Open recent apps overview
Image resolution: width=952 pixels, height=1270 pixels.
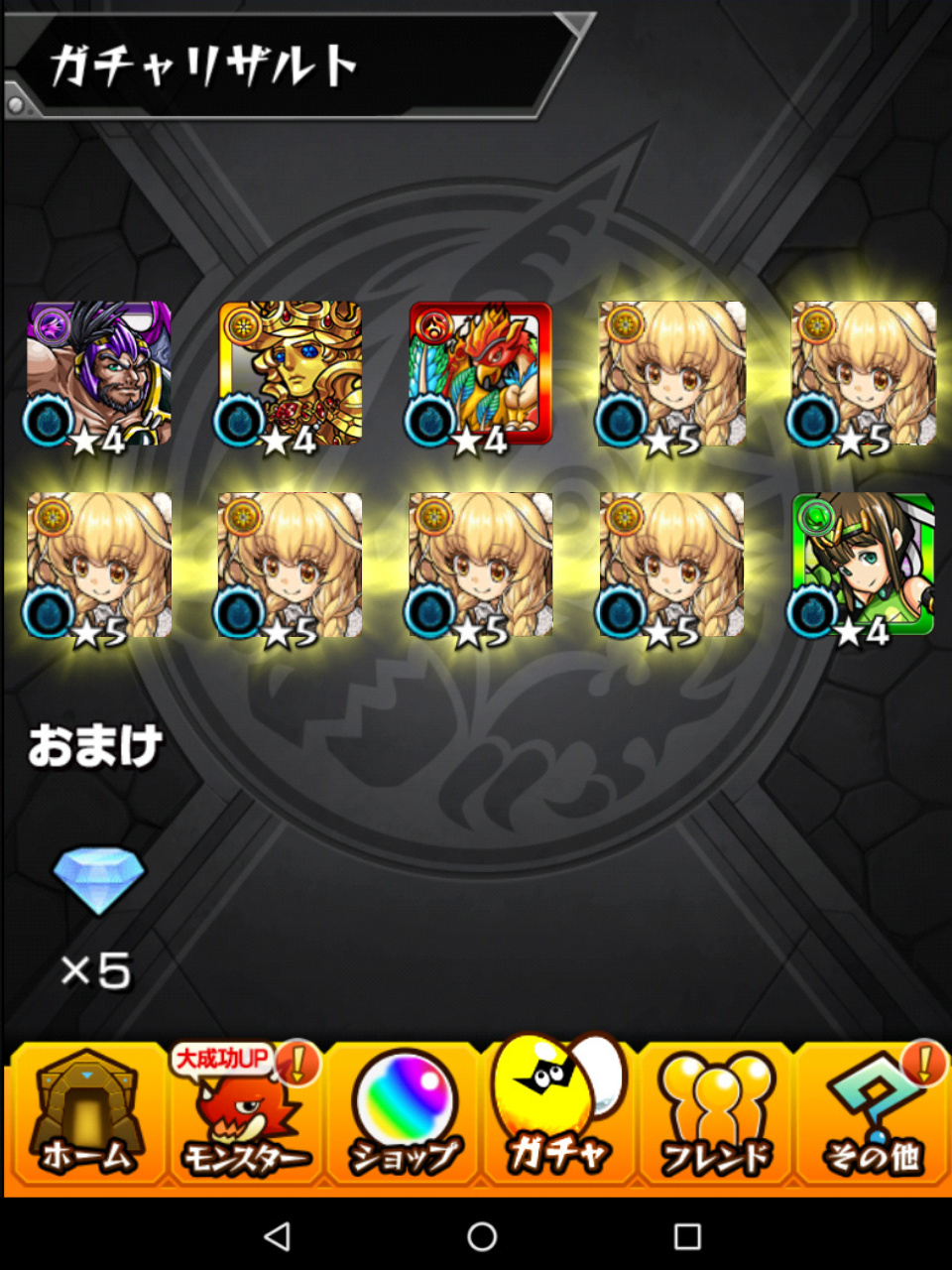[x=687, y=1236]
